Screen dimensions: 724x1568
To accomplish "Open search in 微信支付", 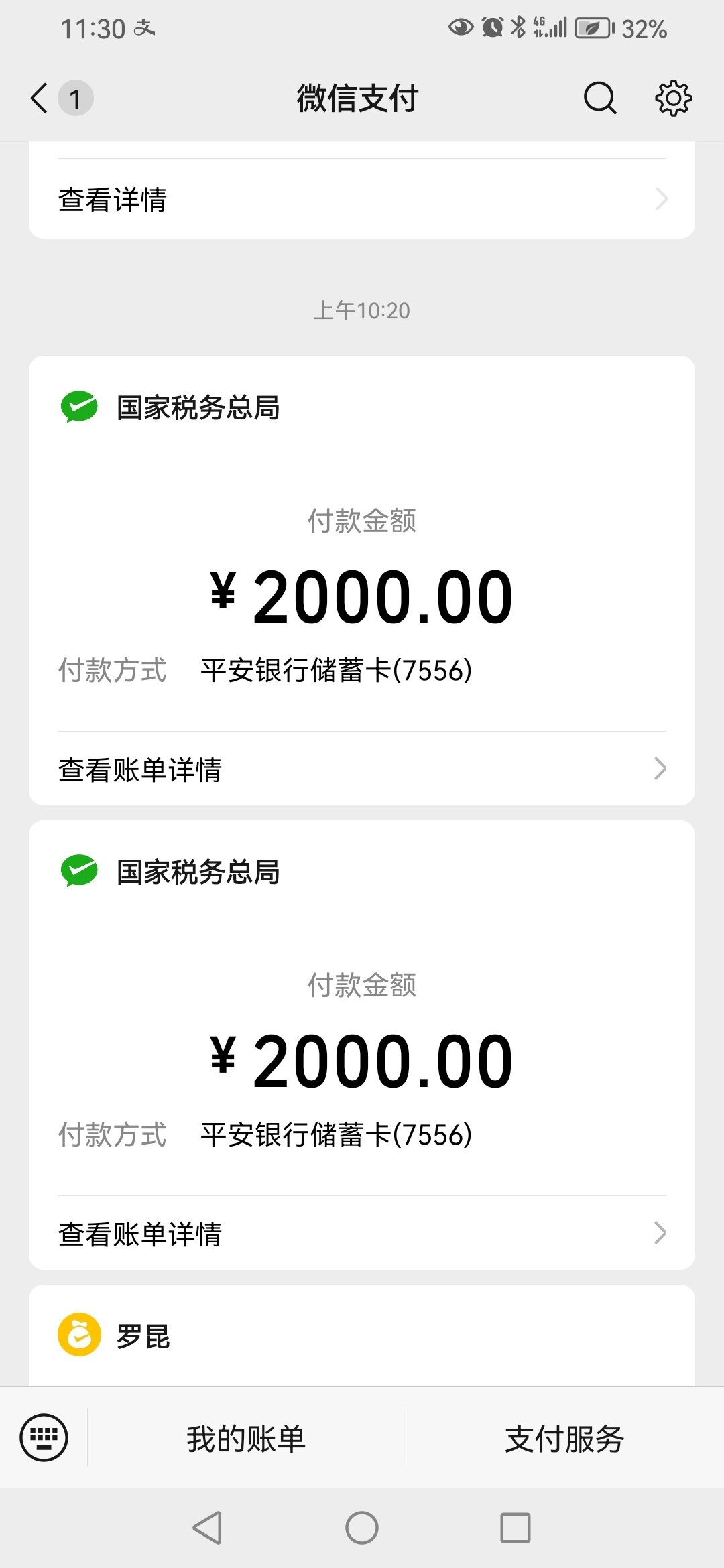I will 600,99.
